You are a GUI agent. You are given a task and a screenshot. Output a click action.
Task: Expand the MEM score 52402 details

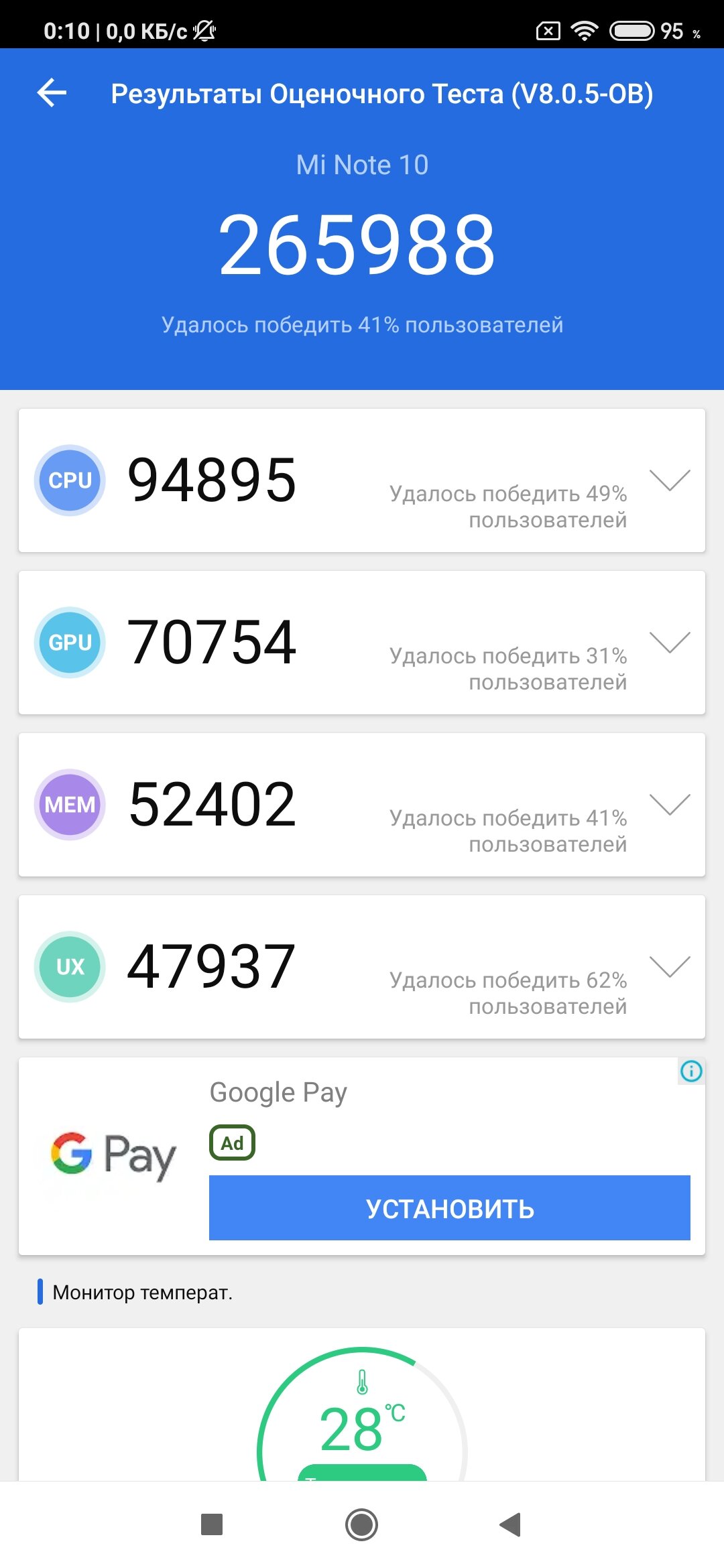click(x=670, y=804)
